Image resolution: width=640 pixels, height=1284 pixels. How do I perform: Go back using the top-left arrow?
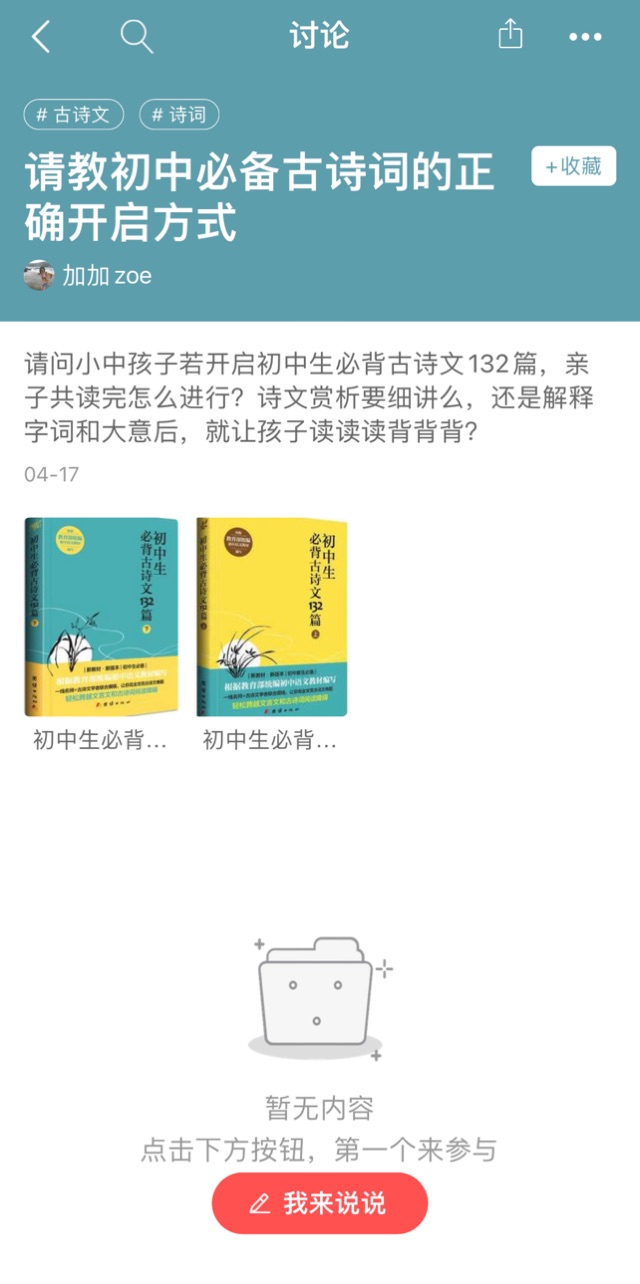[x=41, y=37]
